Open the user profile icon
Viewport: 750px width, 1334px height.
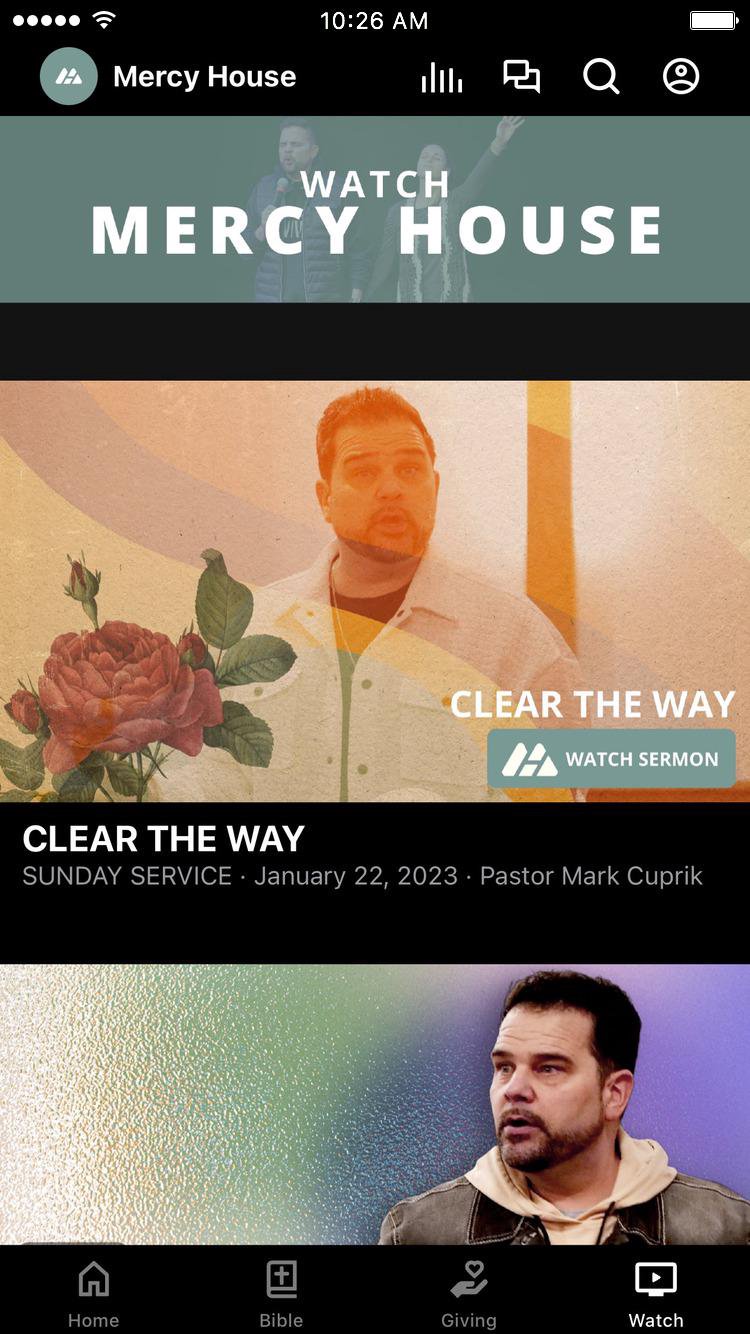pyautogui.click(x=682, y=76)
